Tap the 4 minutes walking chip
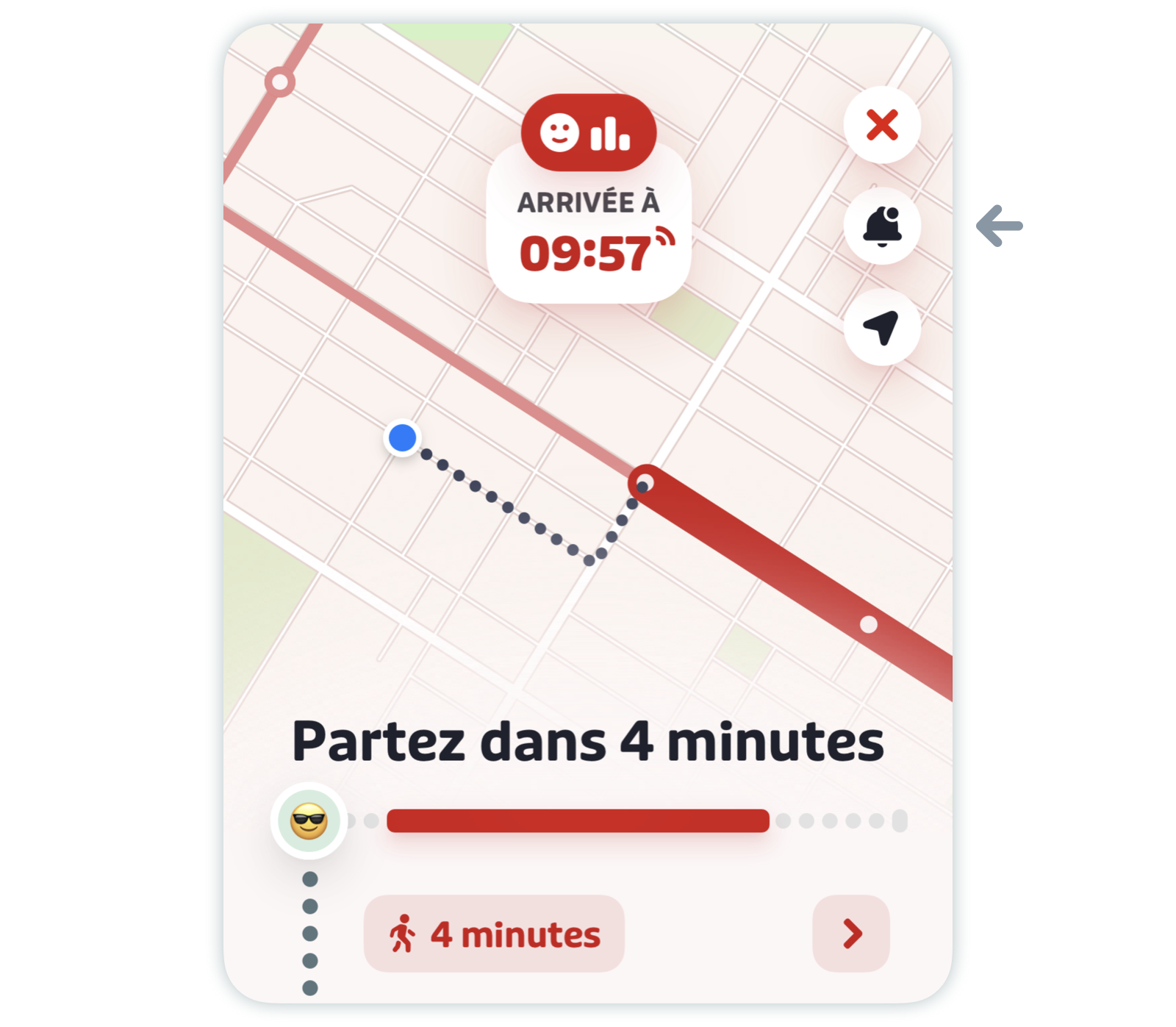The height and width of the screenshot is (1027, 1176). click(x=494, y=934)
